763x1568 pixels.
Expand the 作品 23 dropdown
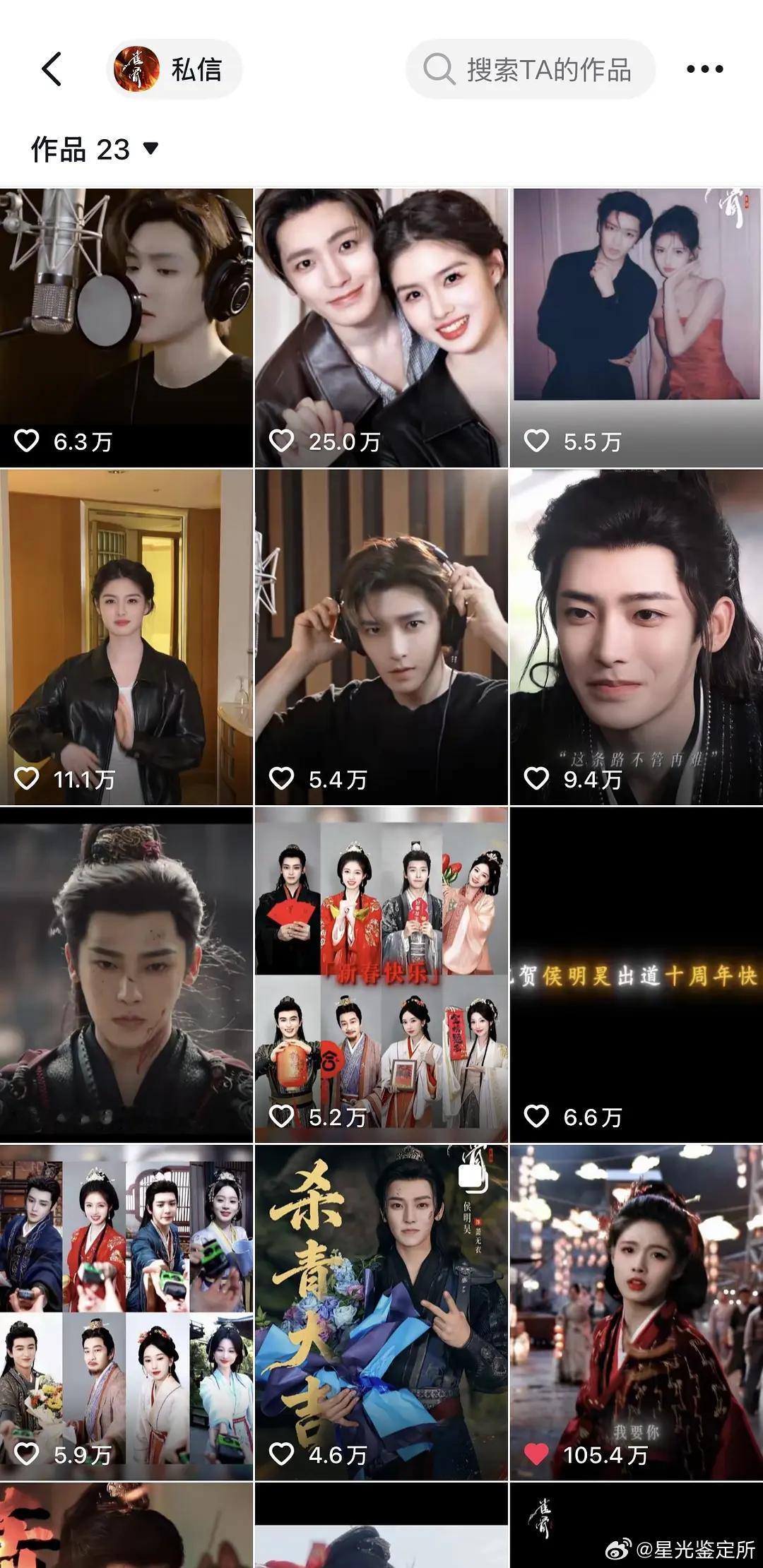(95, 149)
